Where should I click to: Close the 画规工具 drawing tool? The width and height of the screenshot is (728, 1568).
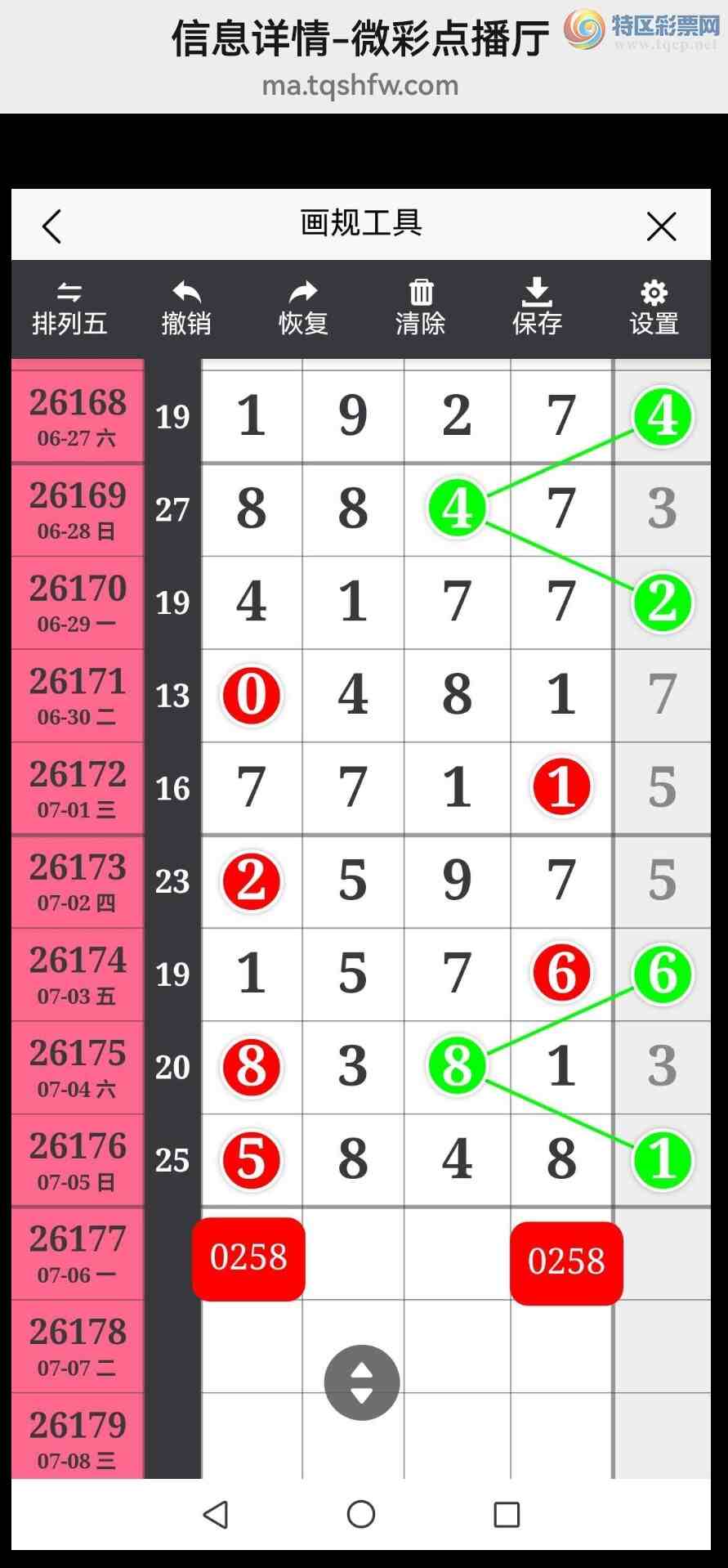pos(661,226)
